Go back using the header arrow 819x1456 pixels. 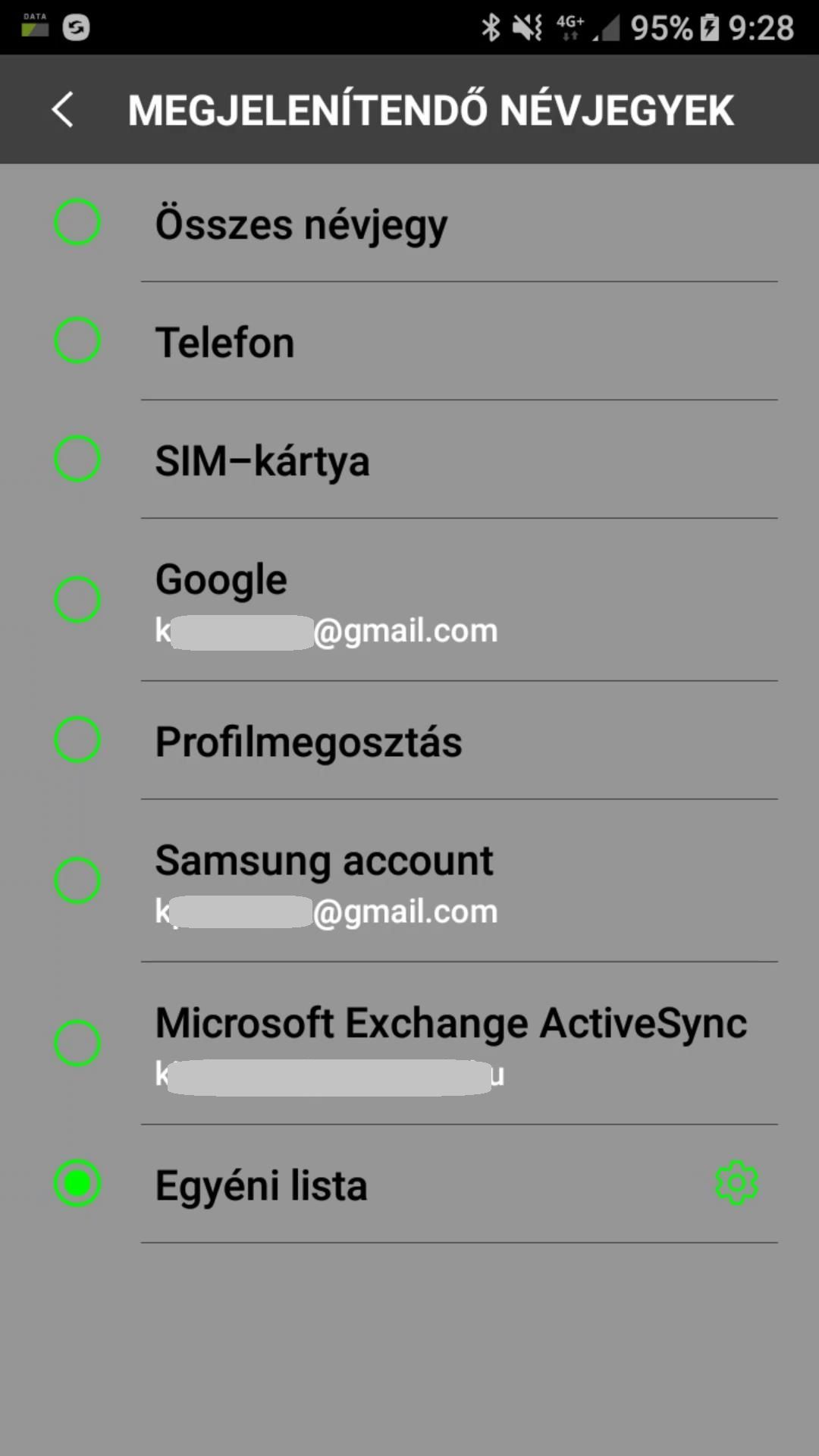click(x=62, y=110)
